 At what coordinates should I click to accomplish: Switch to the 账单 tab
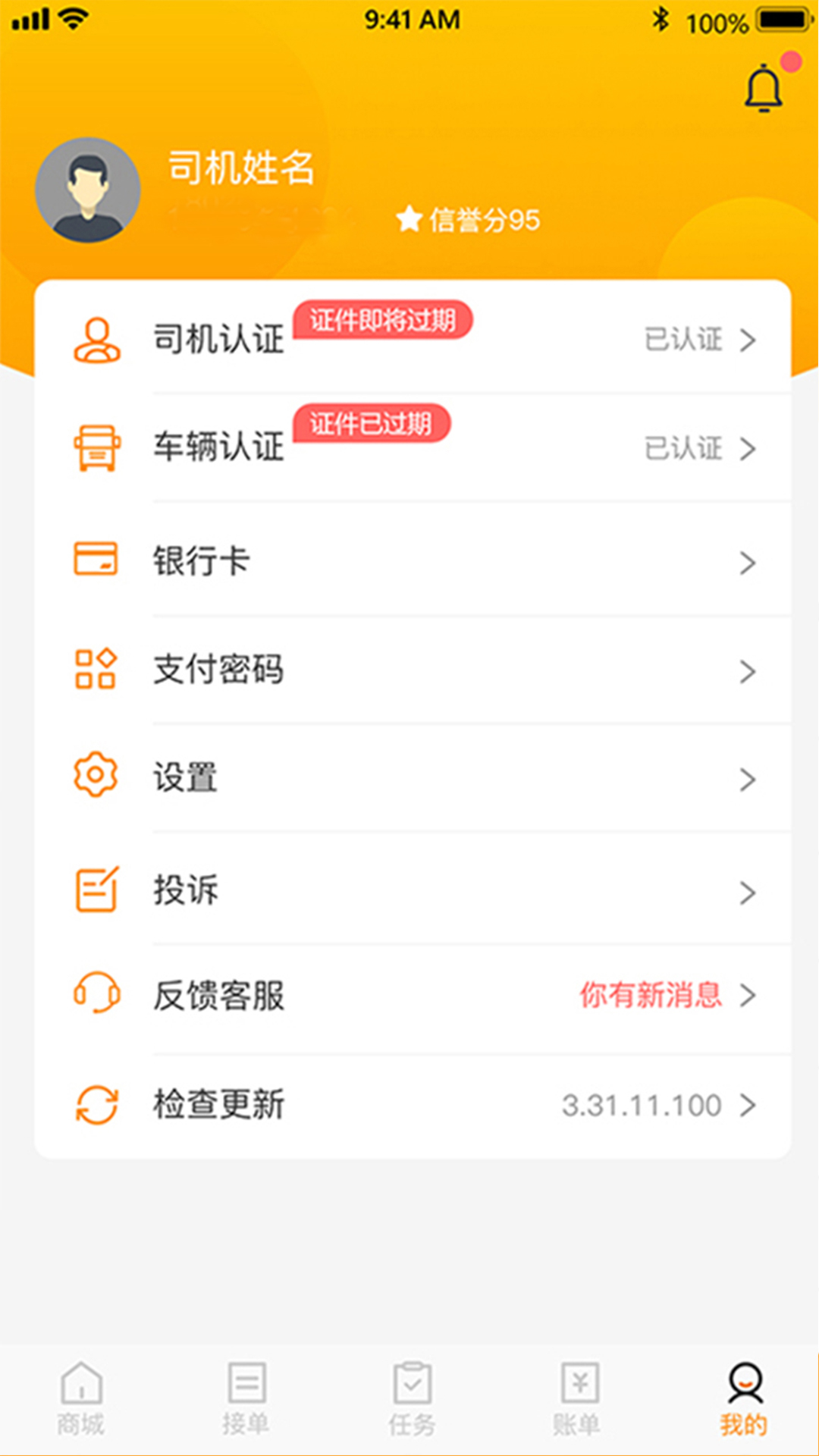578,1399
